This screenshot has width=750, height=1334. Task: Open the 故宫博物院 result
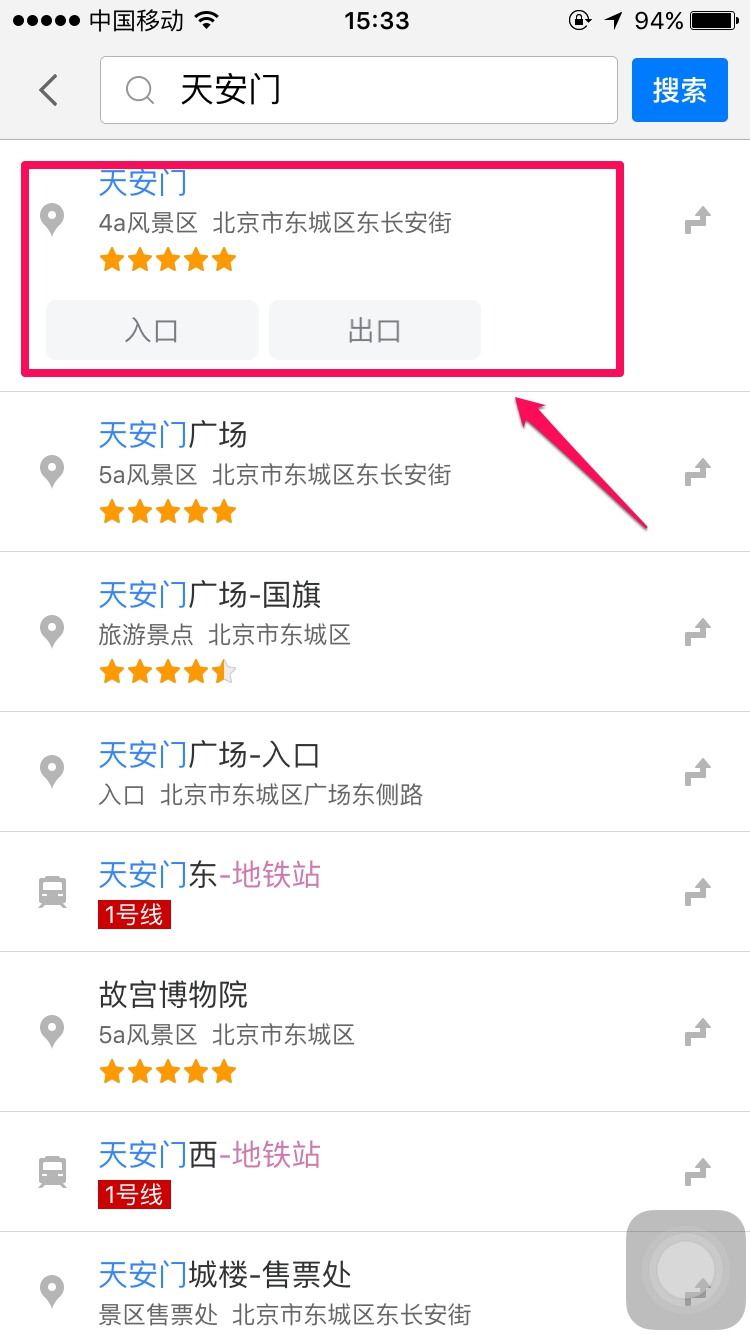(300, 1031)
